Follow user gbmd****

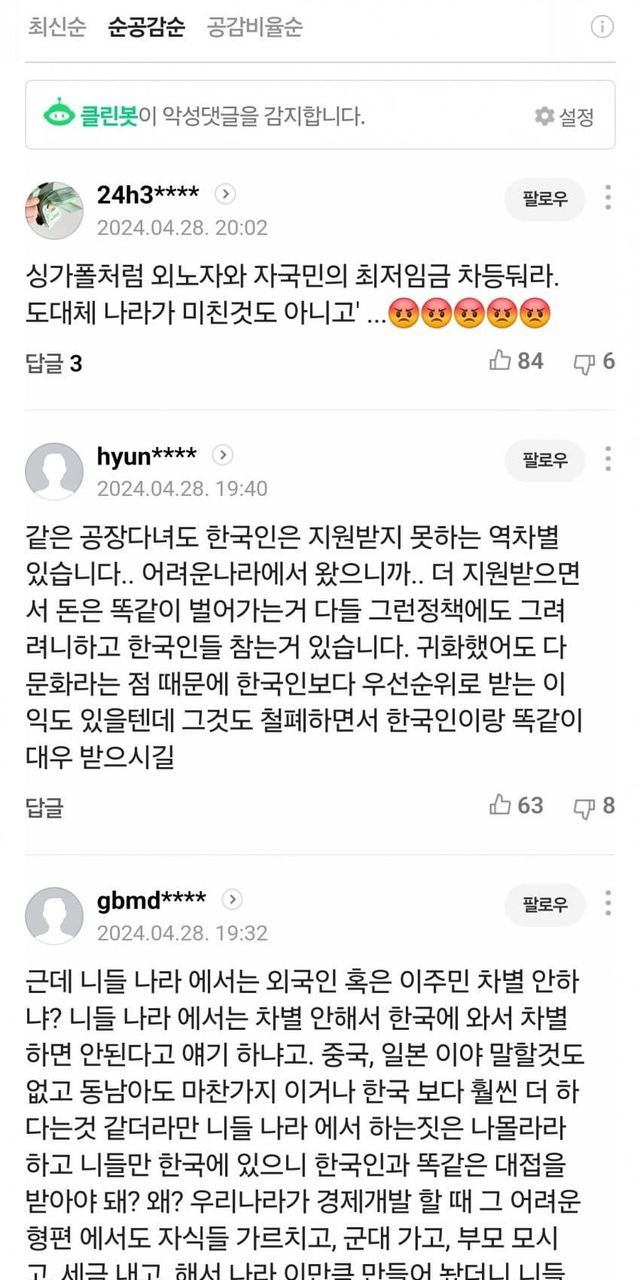coord(545,904)
